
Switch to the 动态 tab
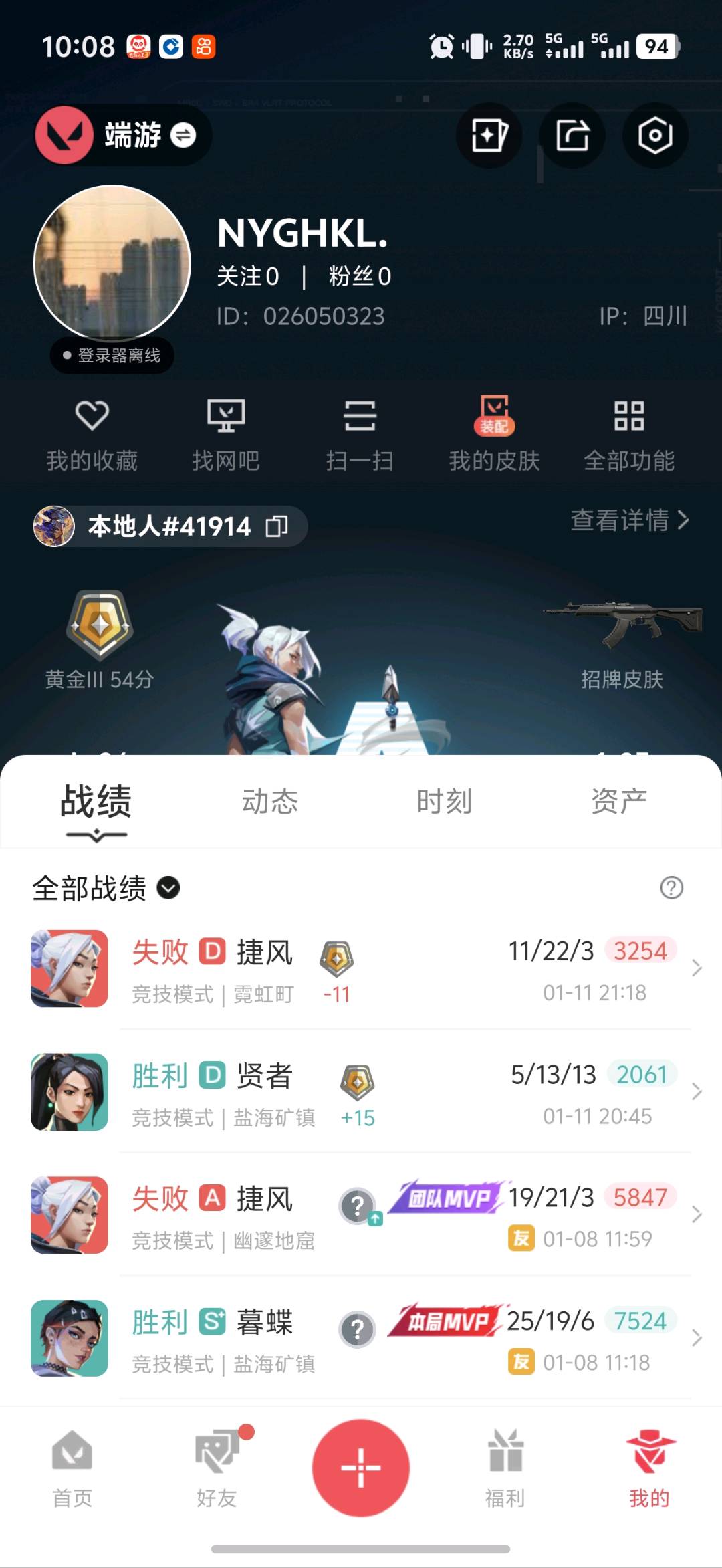[270, 801]
